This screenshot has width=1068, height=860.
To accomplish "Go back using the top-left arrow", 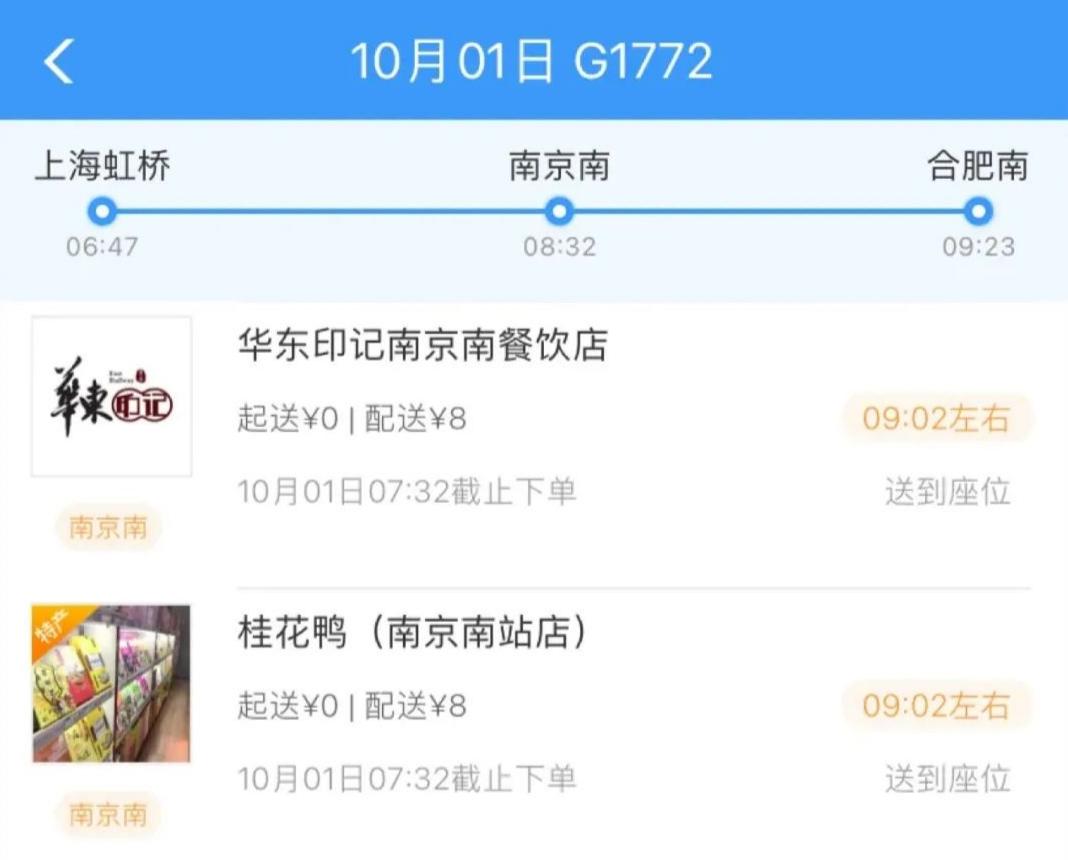I will pyautogui.click(x=59, y=61).
